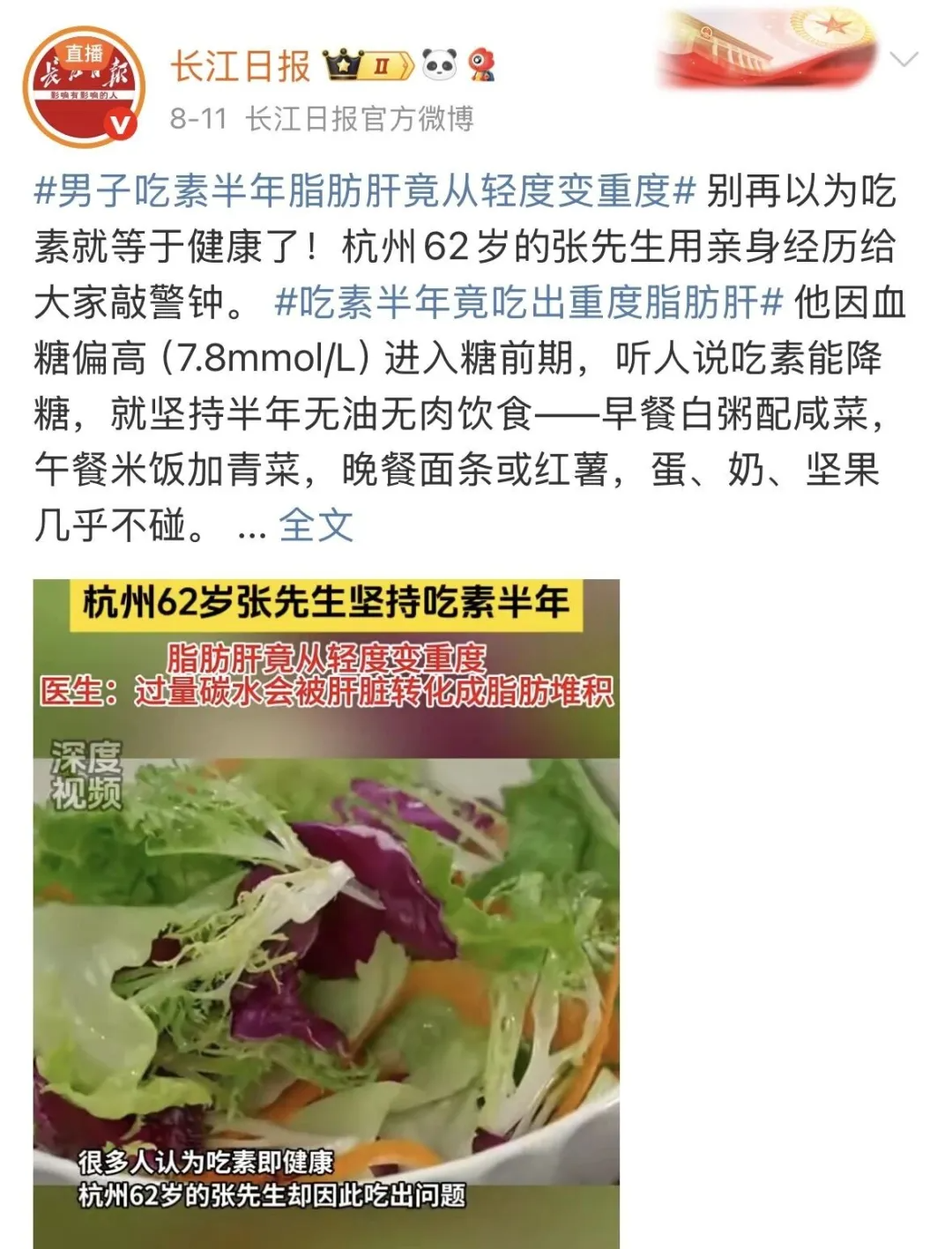Open 长江日报 profile avatar

pyautogui.click(x=84, y=86)
